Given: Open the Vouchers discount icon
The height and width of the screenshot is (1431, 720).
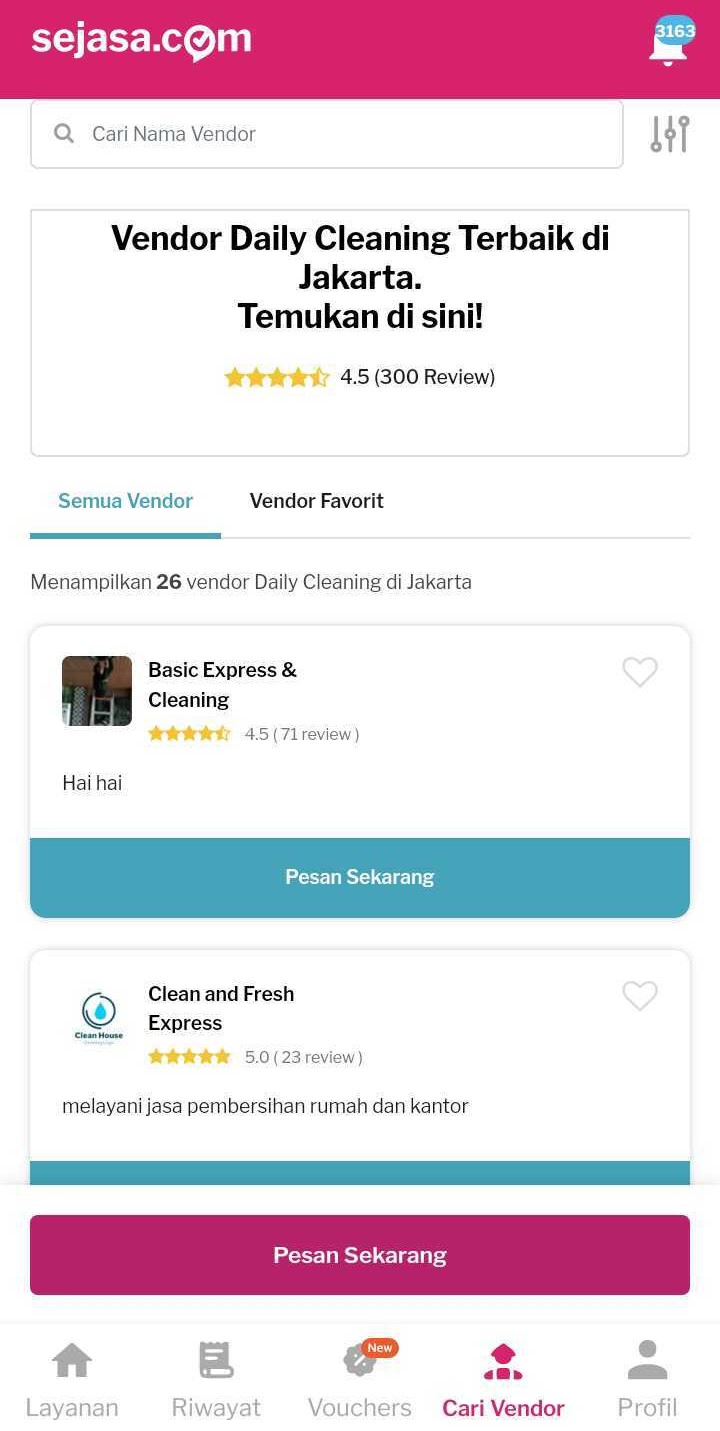Looking at the screenshot, I should pos(359,1360).
